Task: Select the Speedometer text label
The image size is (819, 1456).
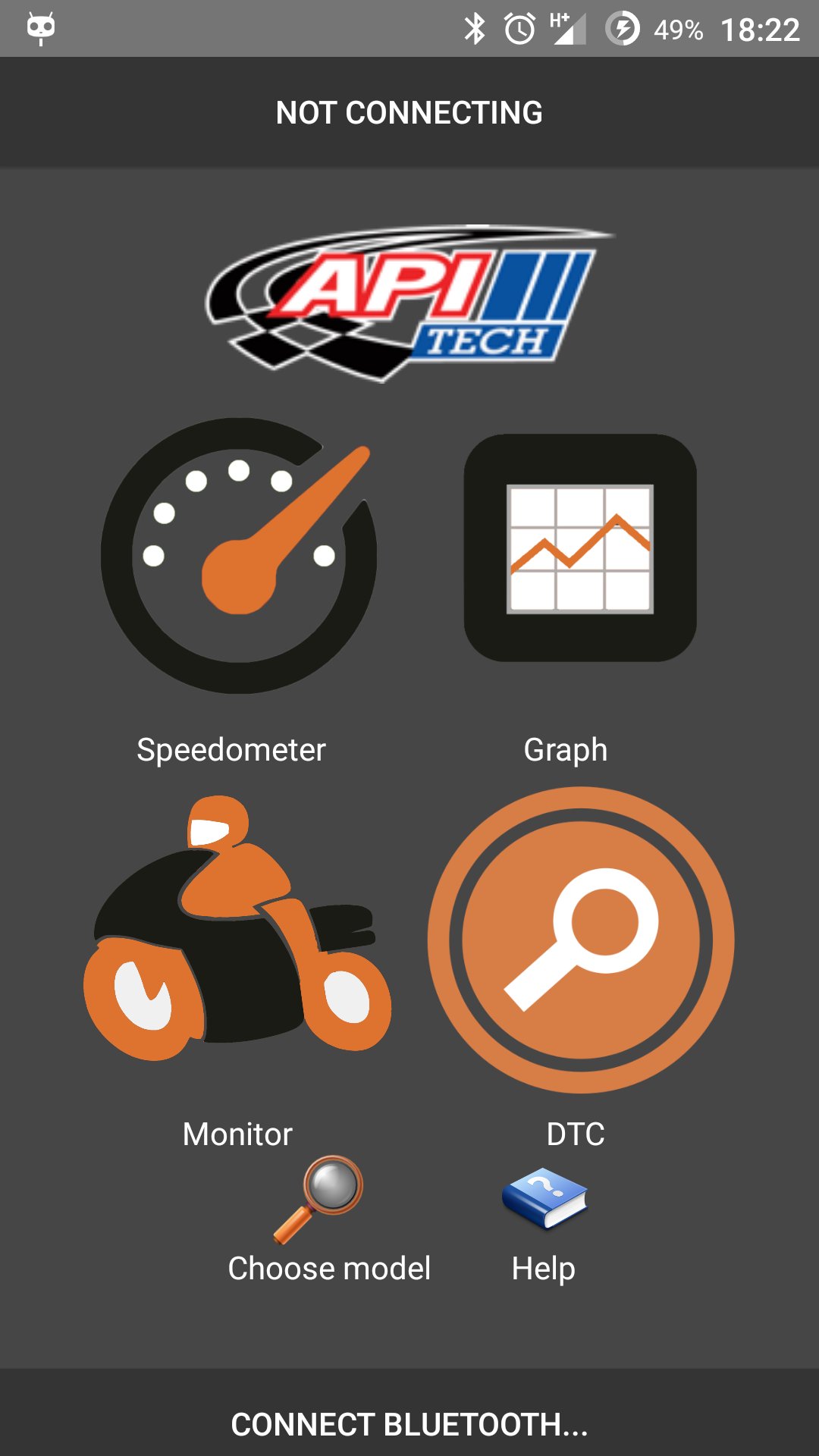Action: [231, 749]
